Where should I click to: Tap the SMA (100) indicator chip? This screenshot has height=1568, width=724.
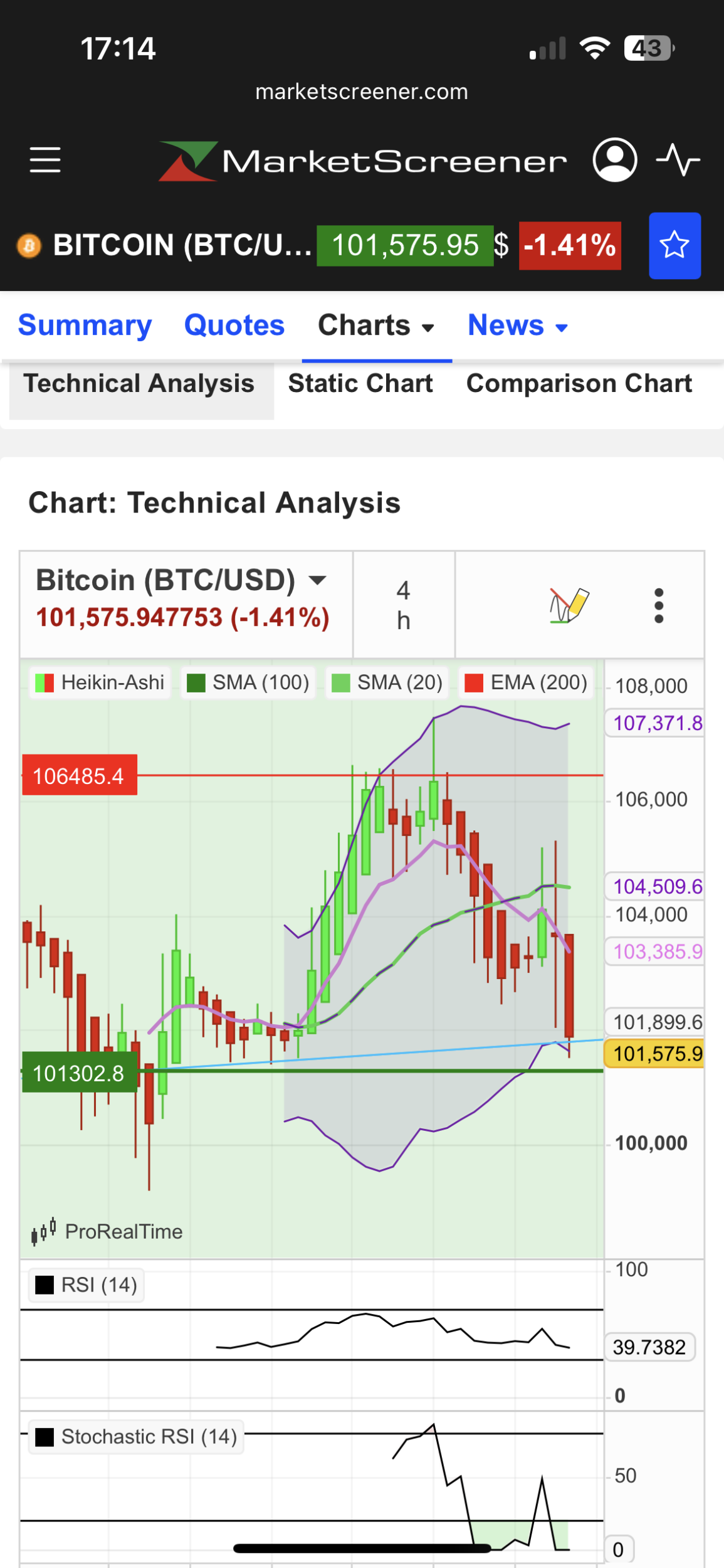pyautogui.click(x=249, y=682)
